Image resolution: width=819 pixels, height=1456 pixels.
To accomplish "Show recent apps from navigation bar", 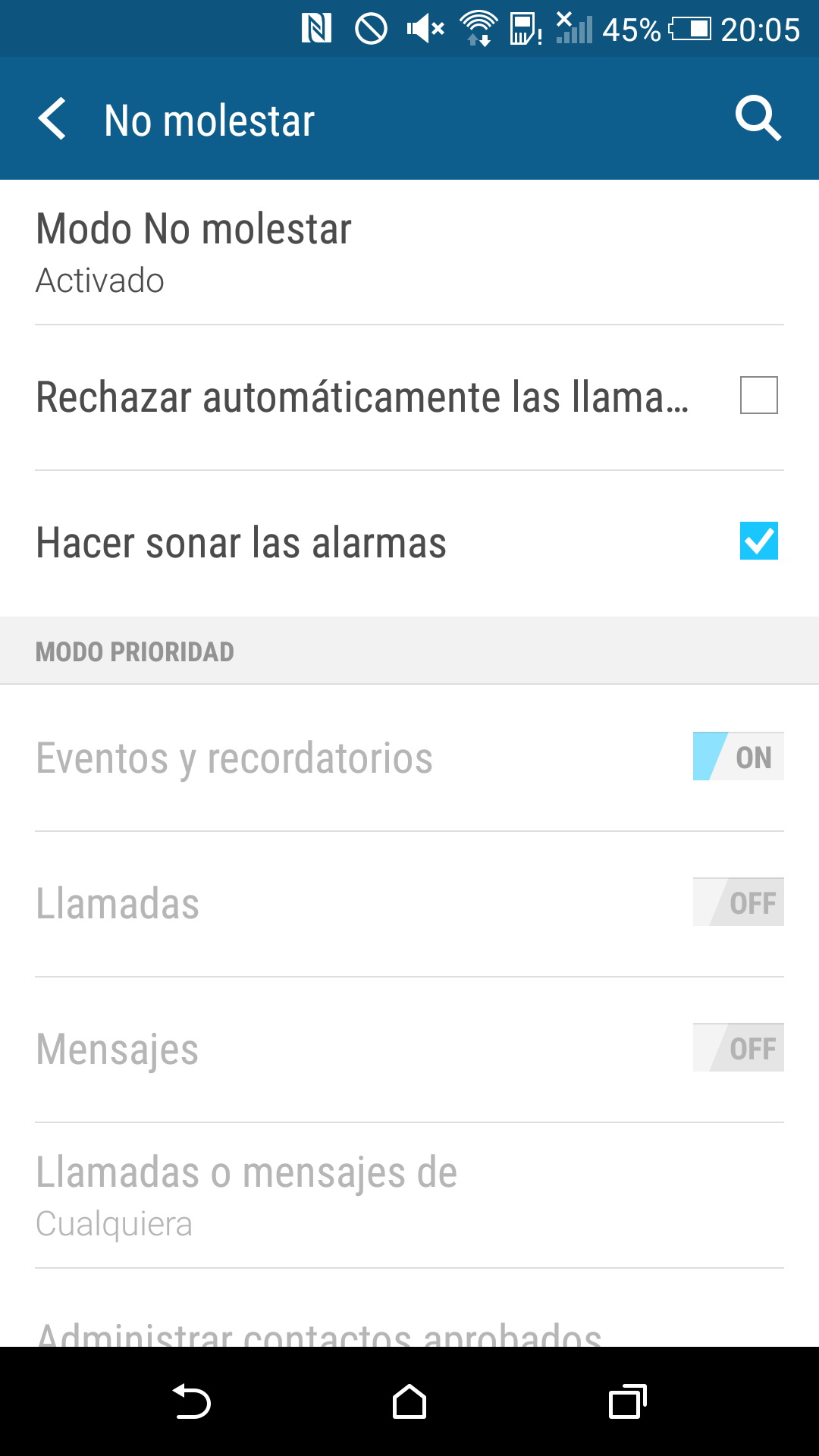I will 627,1402.
